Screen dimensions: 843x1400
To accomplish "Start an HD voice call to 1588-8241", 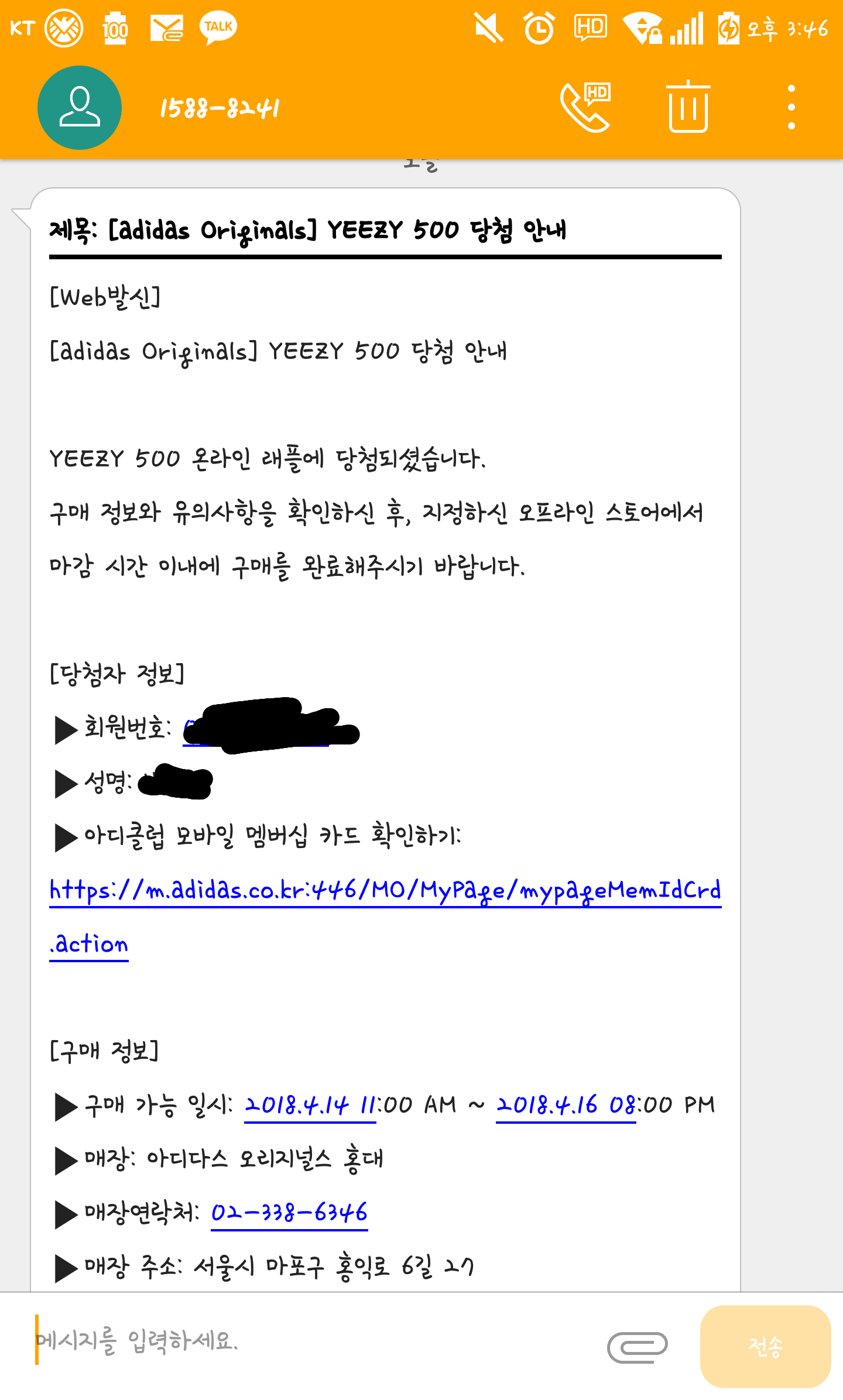I will (x=585, y=107).
